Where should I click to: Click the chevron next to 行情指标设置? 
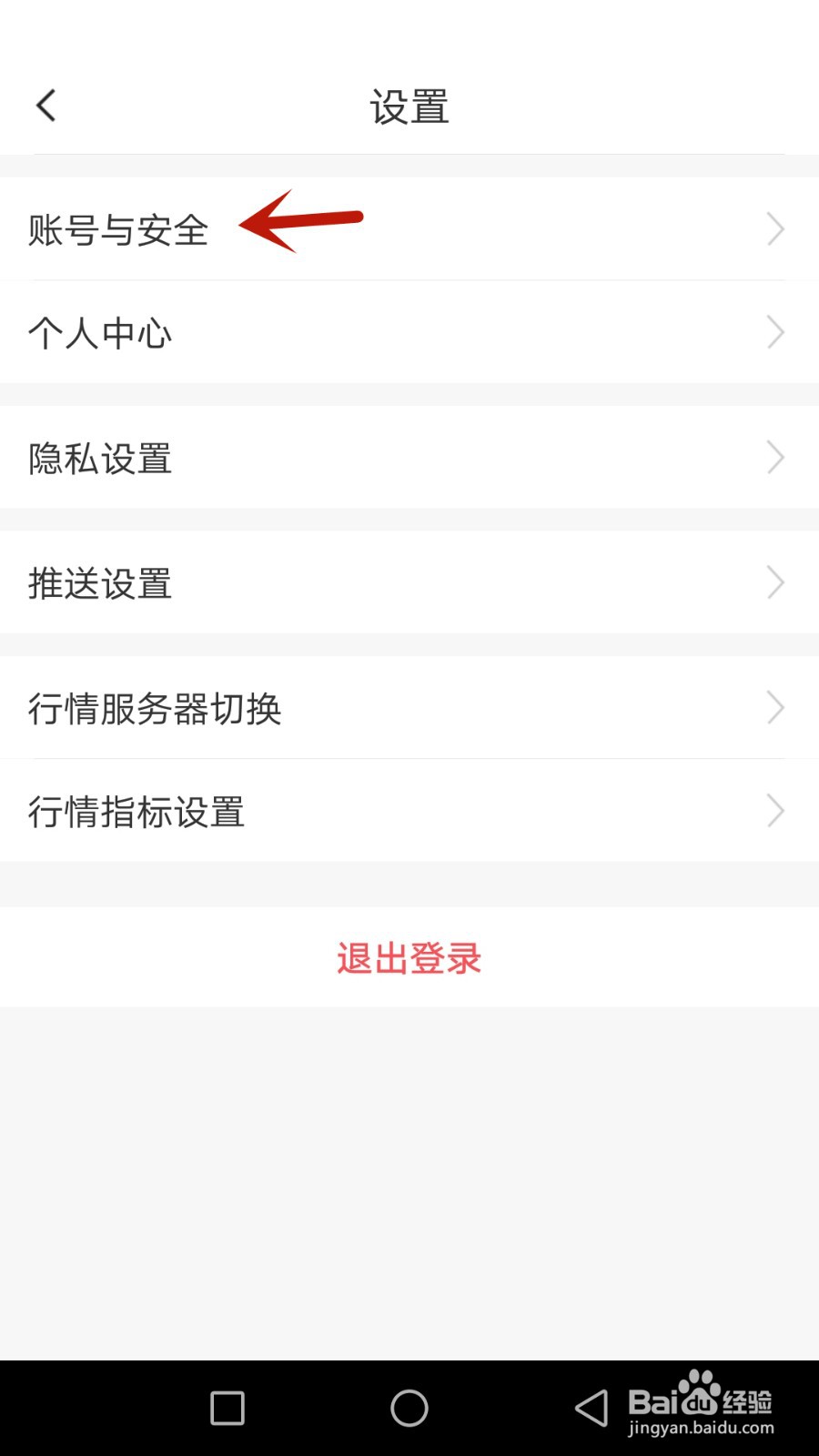[774, 811]
